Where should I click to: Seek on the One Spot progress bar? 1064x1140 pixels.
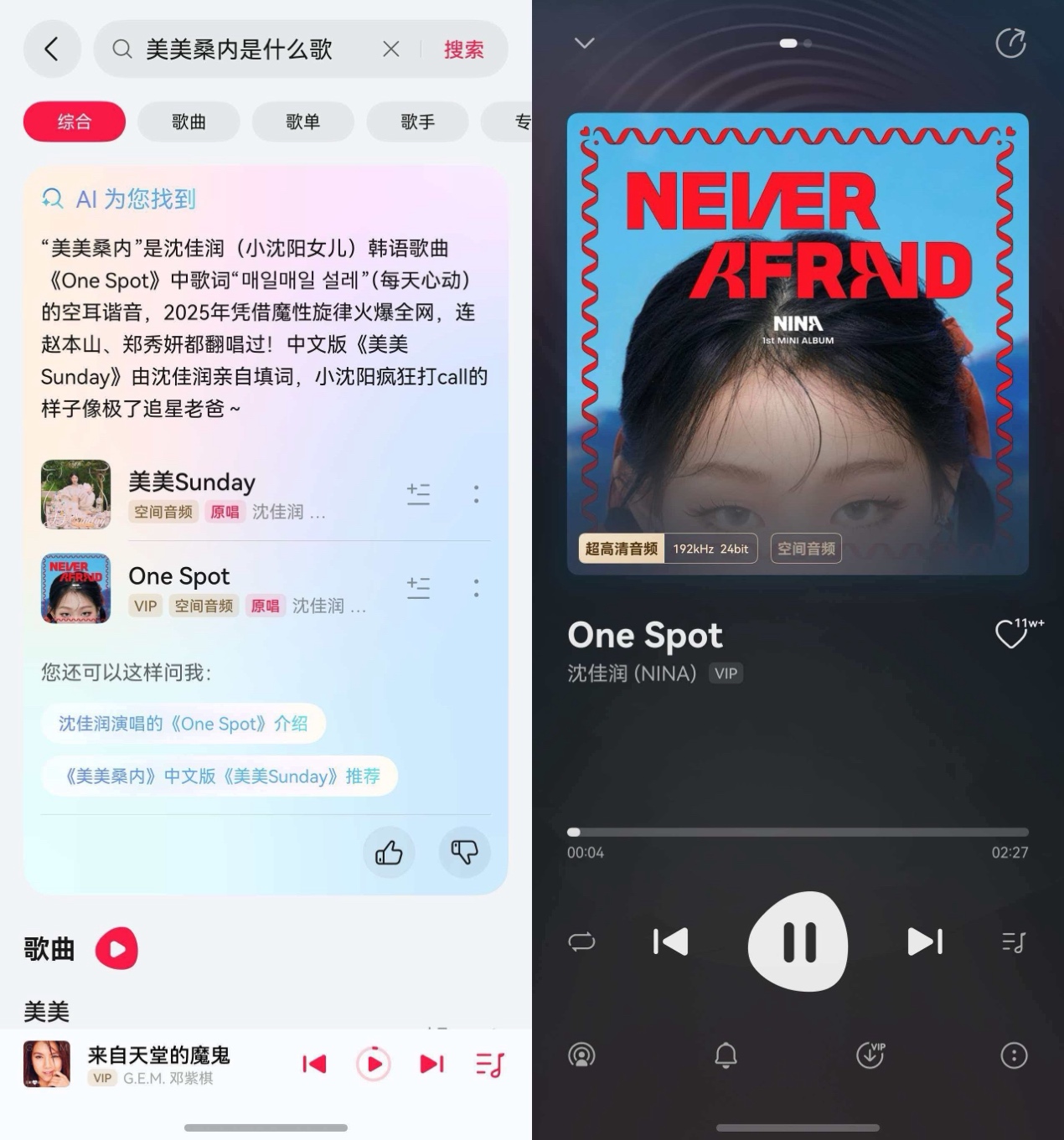798,832
